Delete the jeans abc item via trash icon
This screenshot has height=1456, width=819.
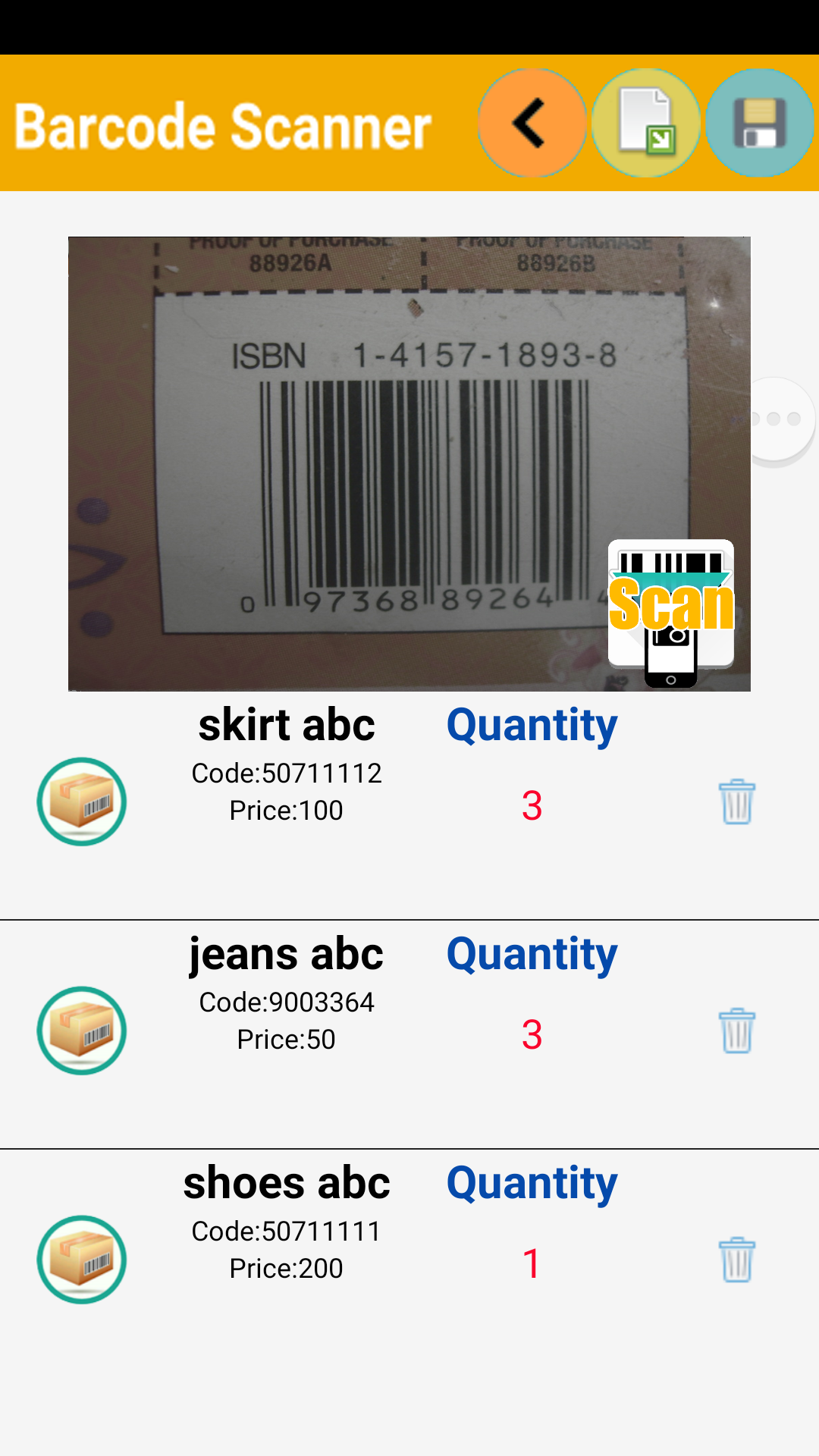click(735, 1030)
